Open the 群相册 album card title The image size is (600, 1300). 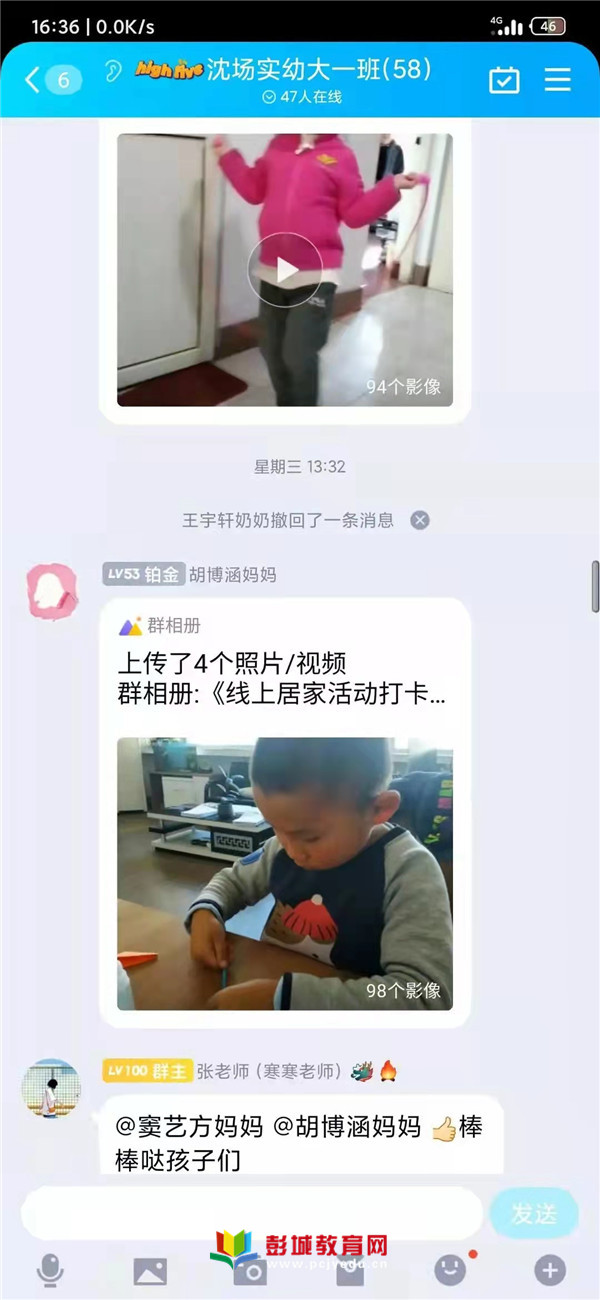[x=282, y=678]
